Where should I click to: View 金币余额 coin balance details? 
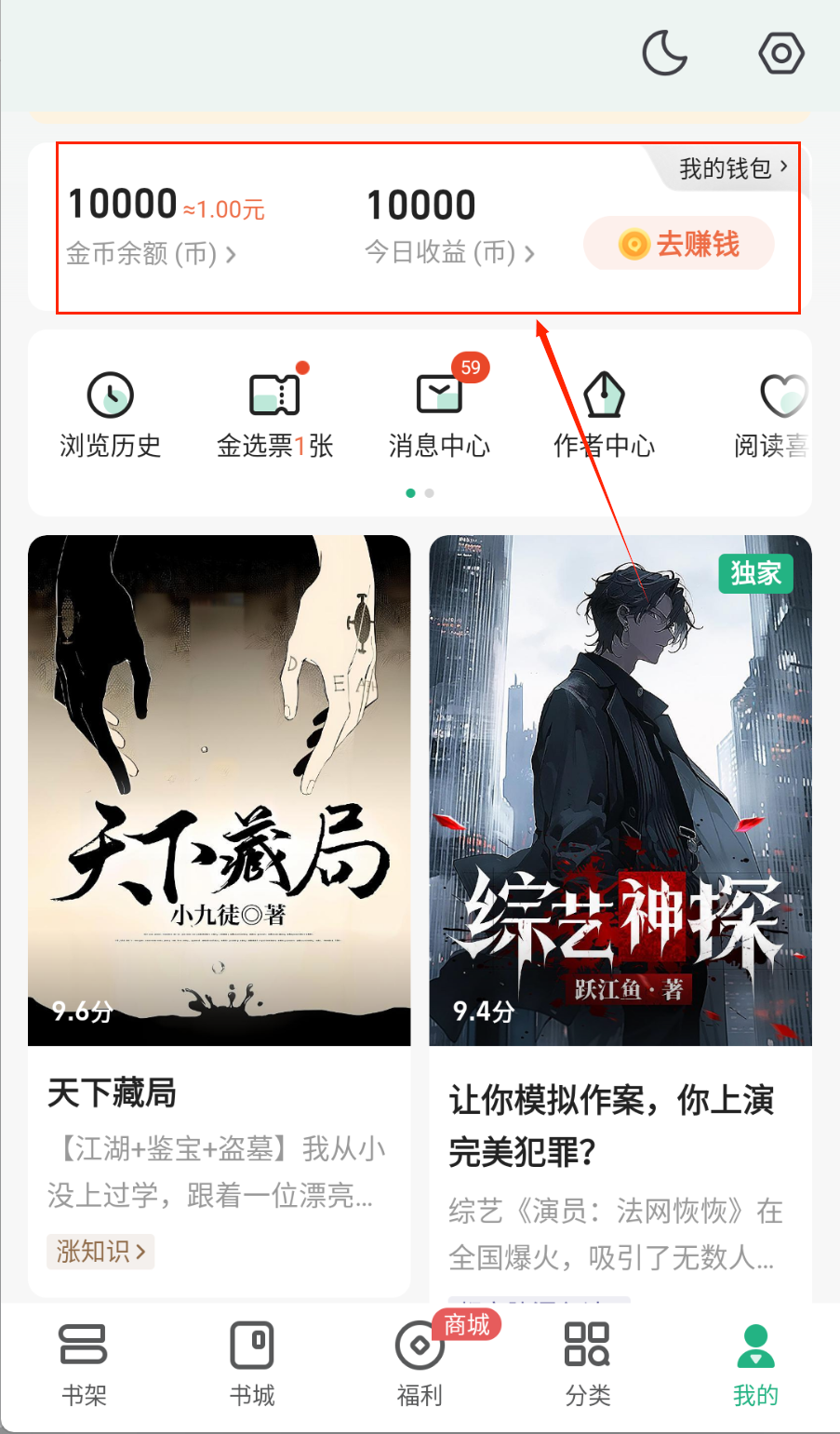pyautogui.click(x=151, y=252)
